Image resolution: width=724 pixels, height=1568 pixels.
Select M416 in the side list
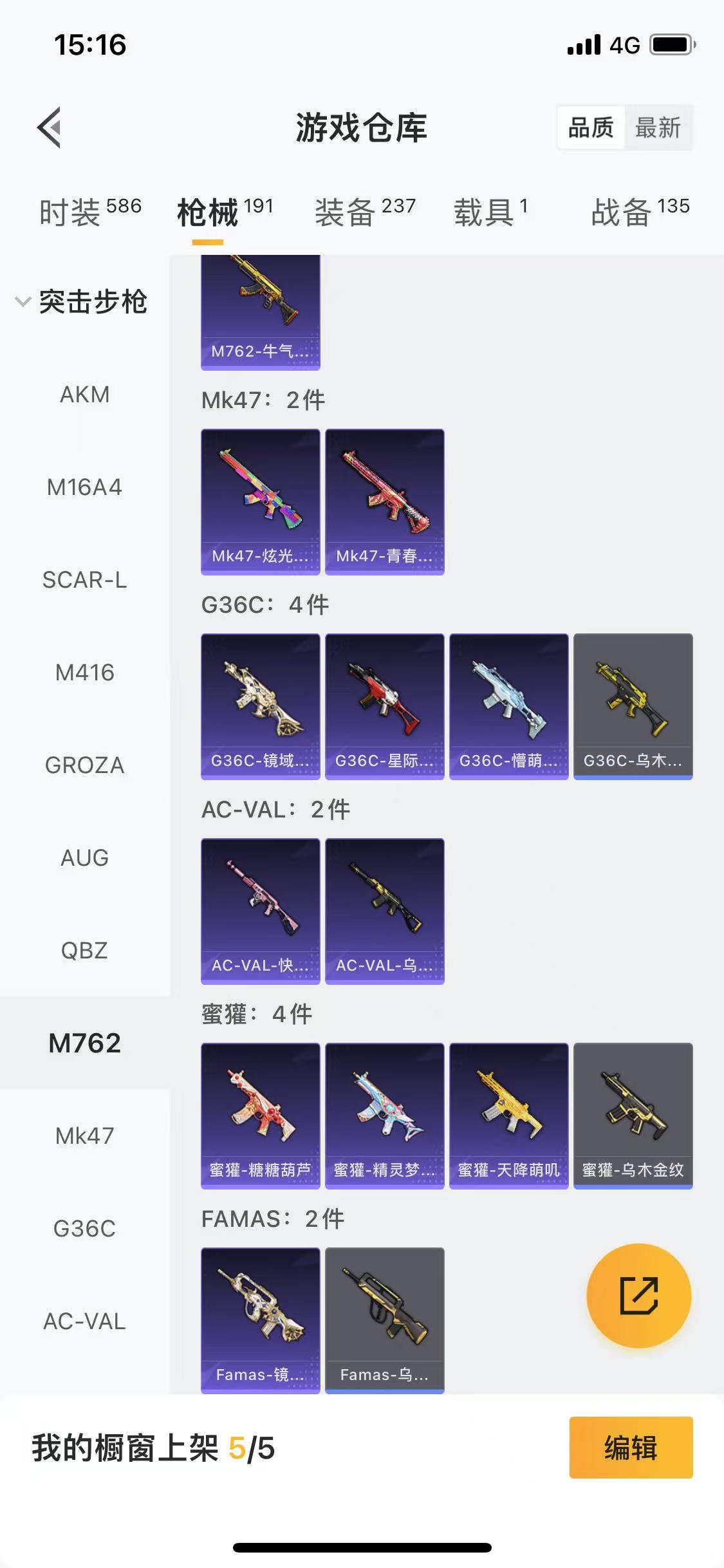tap(84, 672)
